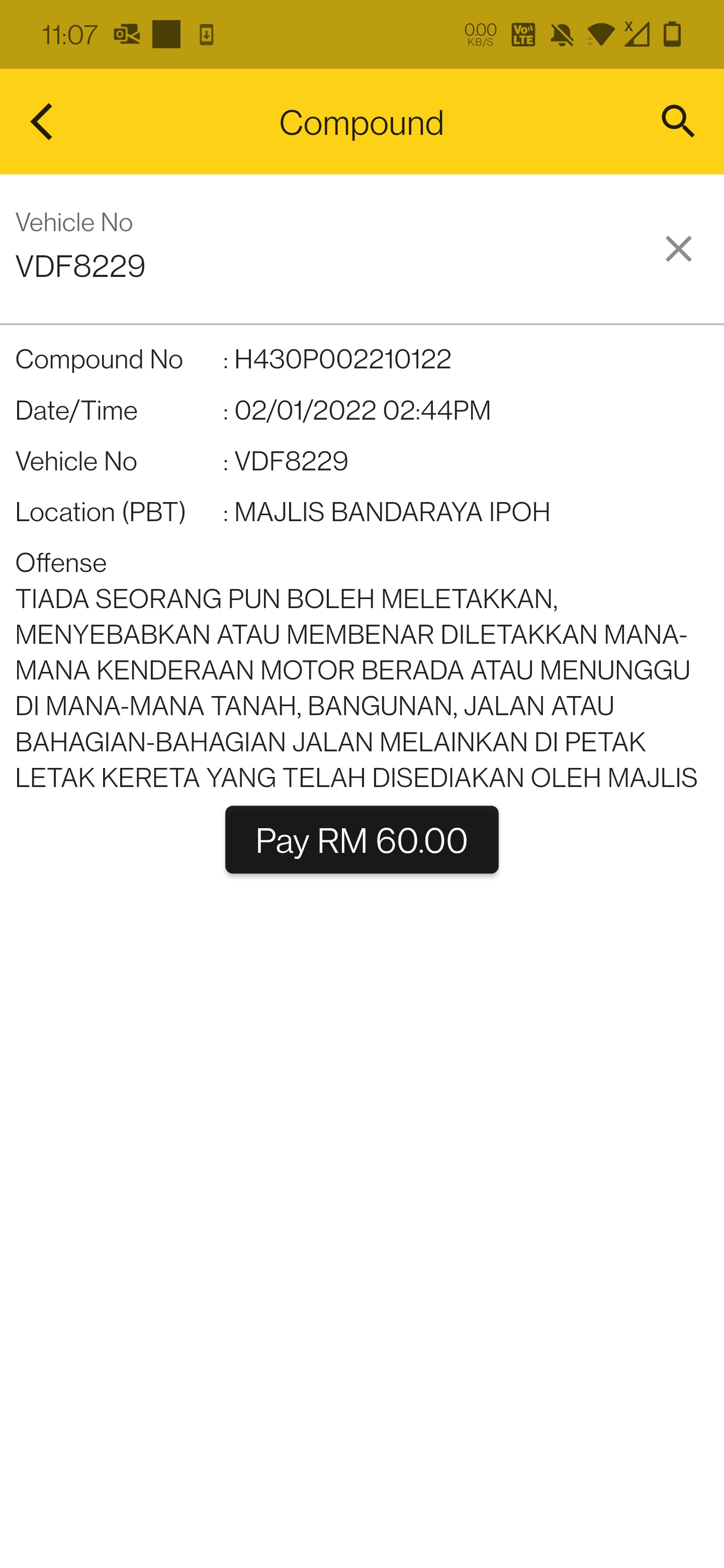Pay RM 60.00 for the compound
Viewport: 724px width, 1568px height.
[x=361, y=839]
